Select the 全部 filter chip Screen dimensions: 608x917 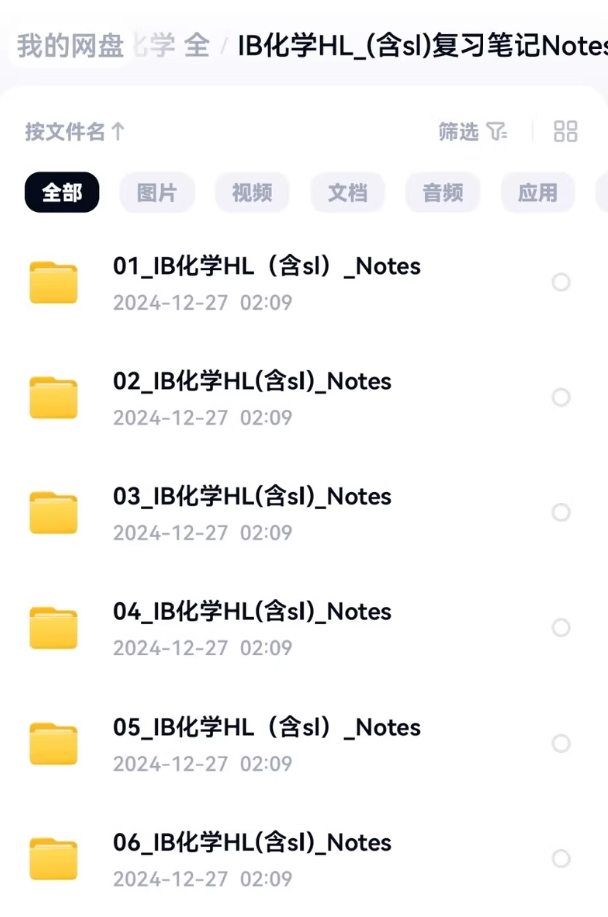[x=62, y=193]
